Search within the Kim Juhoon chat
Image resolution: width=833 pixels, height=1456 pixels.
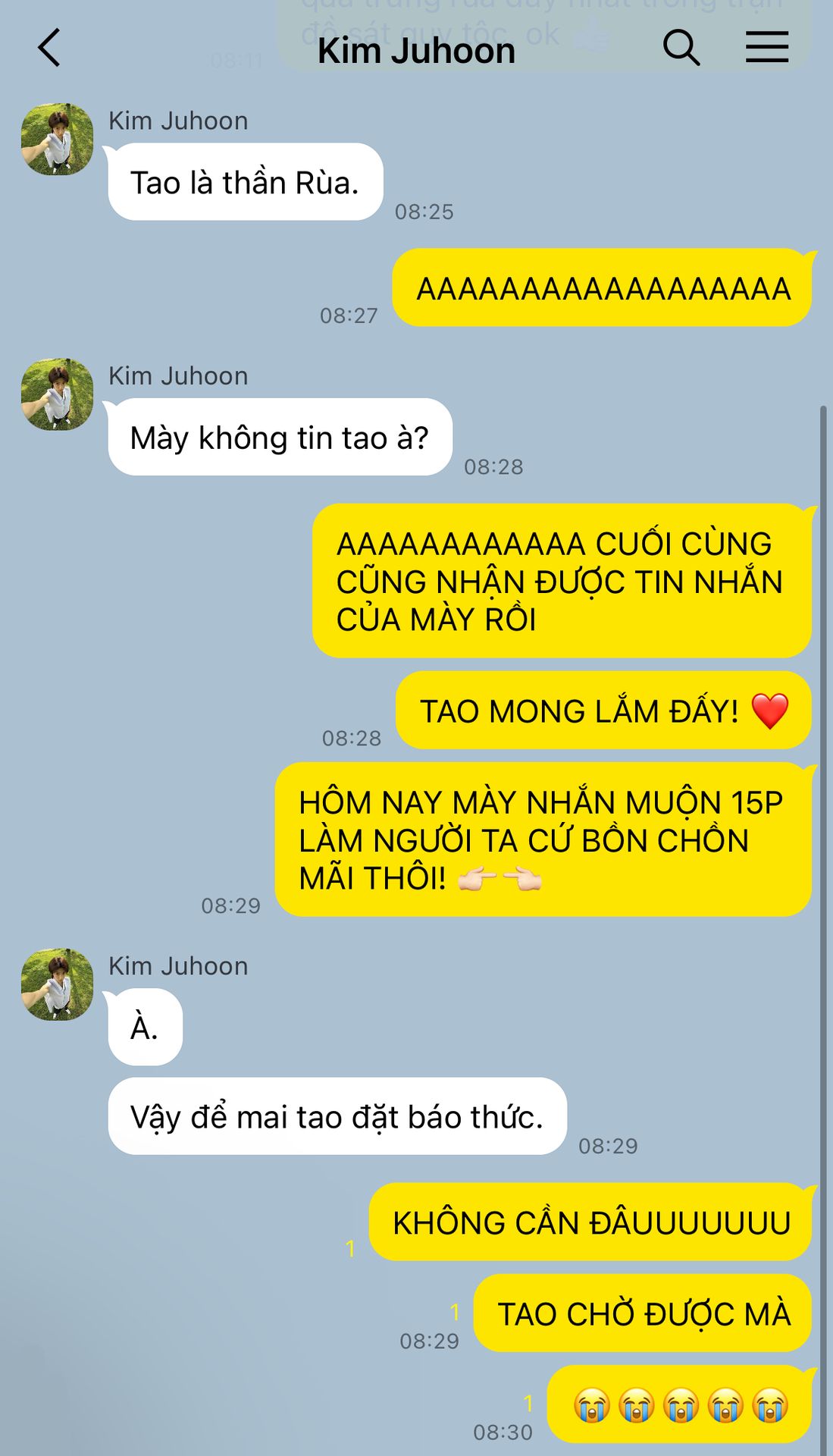681,49
